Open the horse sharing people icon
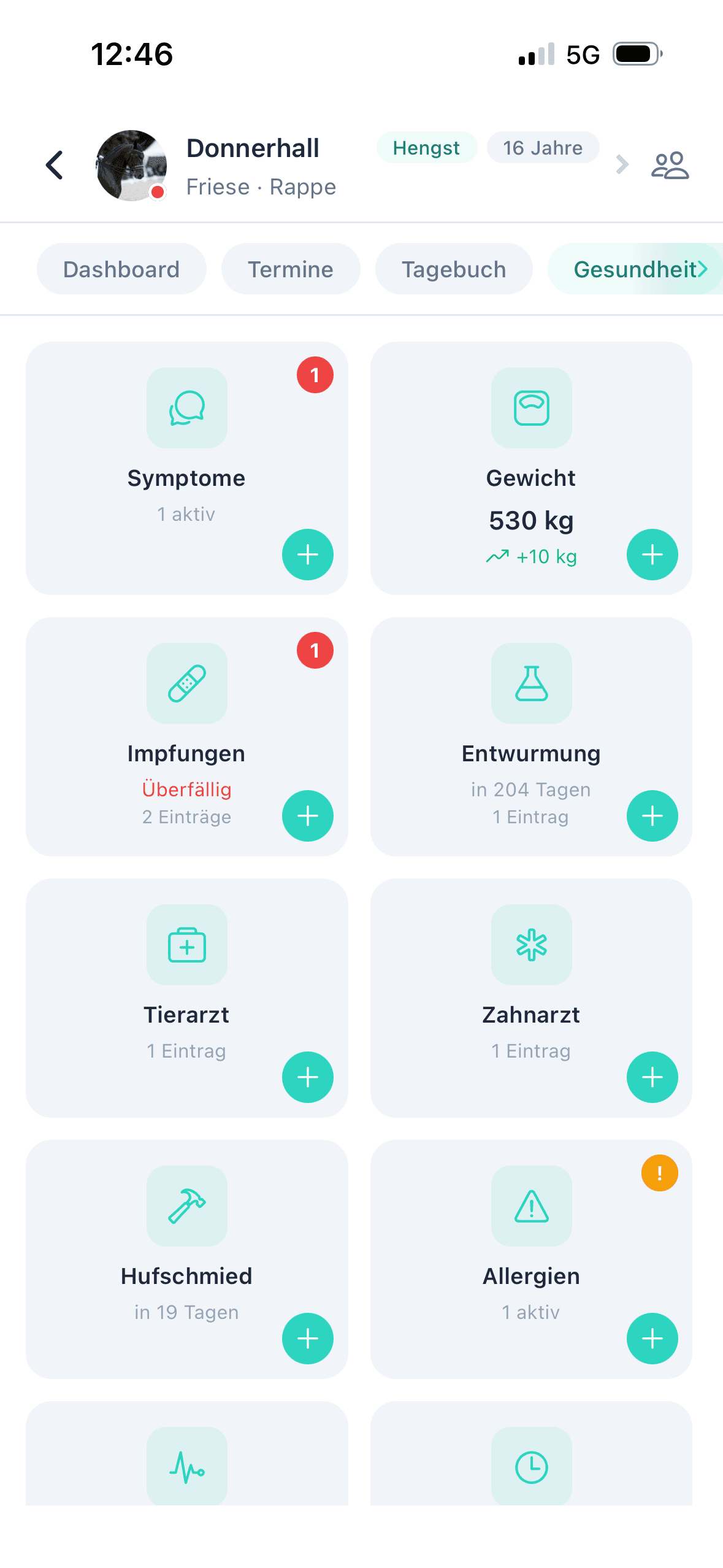This screenshot has height=1568, width=723. 670,164
